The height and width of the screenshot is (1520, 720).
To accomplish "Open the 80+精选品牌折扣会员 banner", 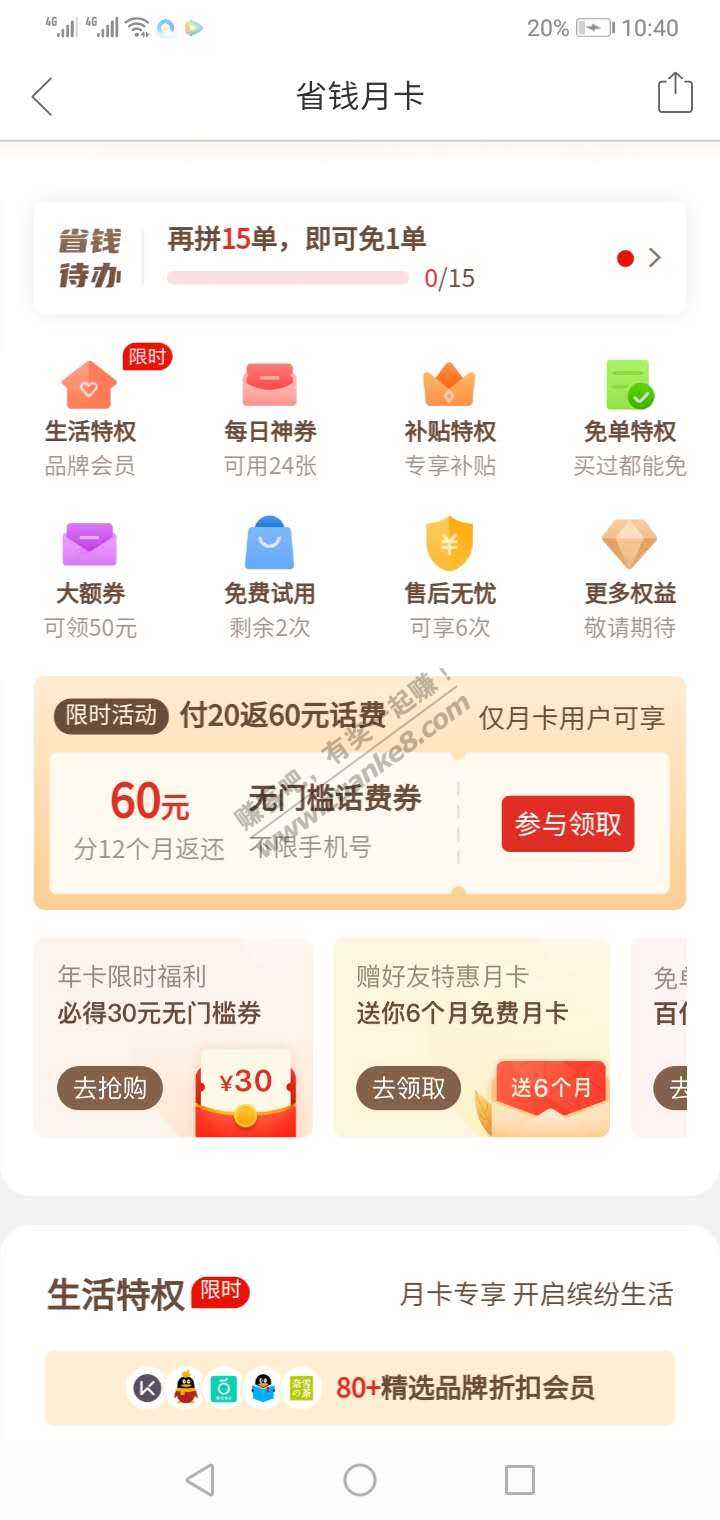I will click(x=360, y=1388).
